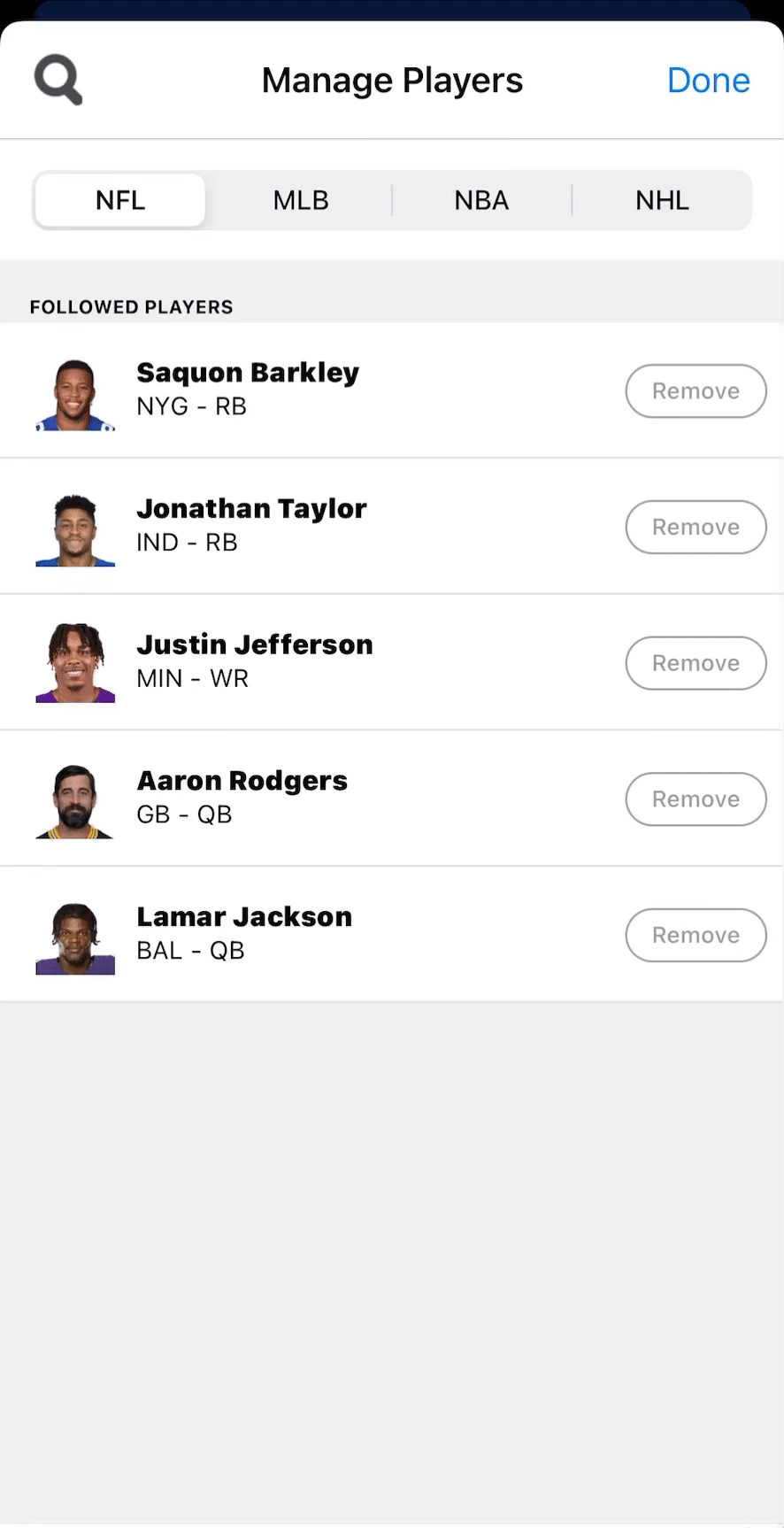Screen dimensions: 784x1528
Task: Show followed NHL players
Action: [662, 200]
